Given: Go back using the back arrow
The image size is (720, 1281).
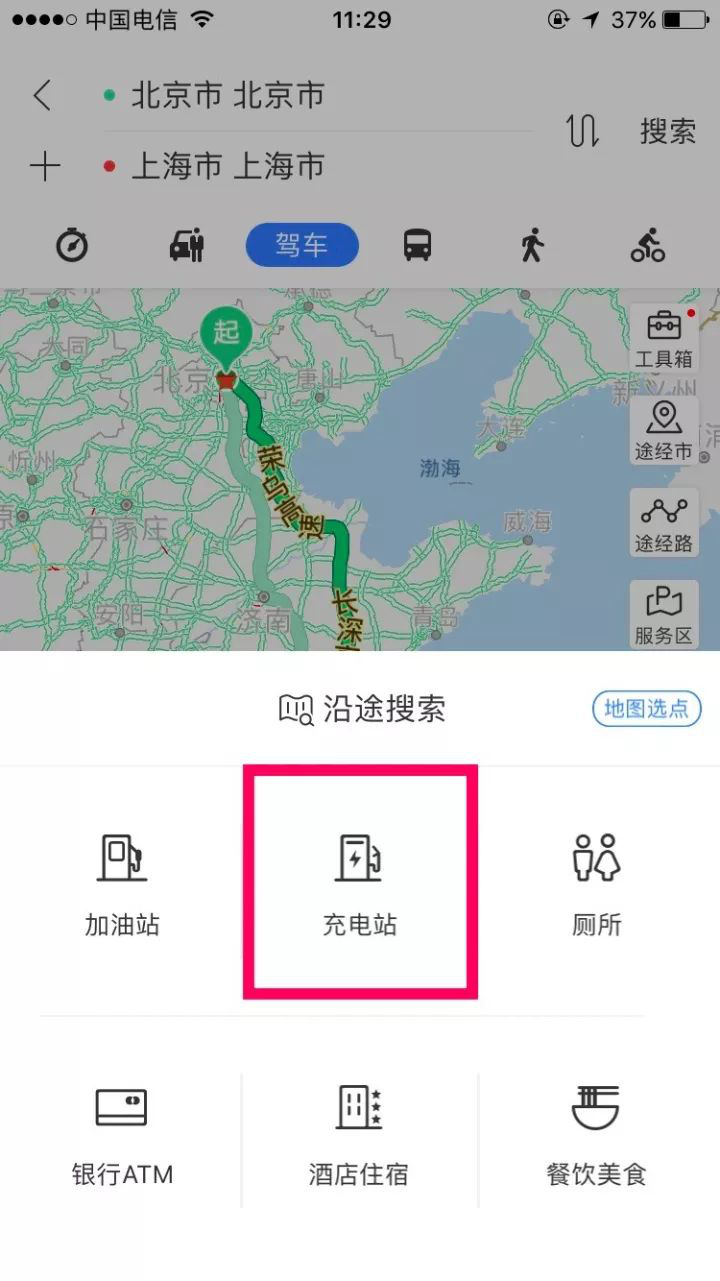Looking at the screenshot, I should [x=42, y=96].
